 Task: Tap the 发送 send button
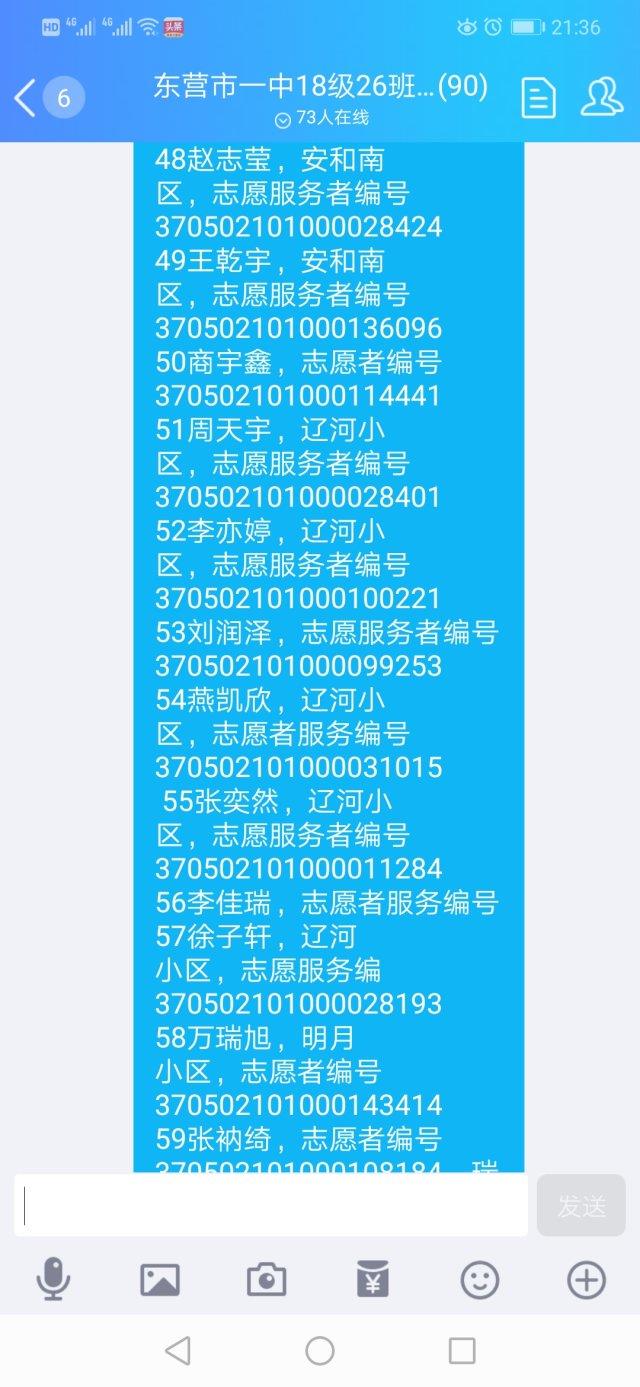(x=581, y=1205)
